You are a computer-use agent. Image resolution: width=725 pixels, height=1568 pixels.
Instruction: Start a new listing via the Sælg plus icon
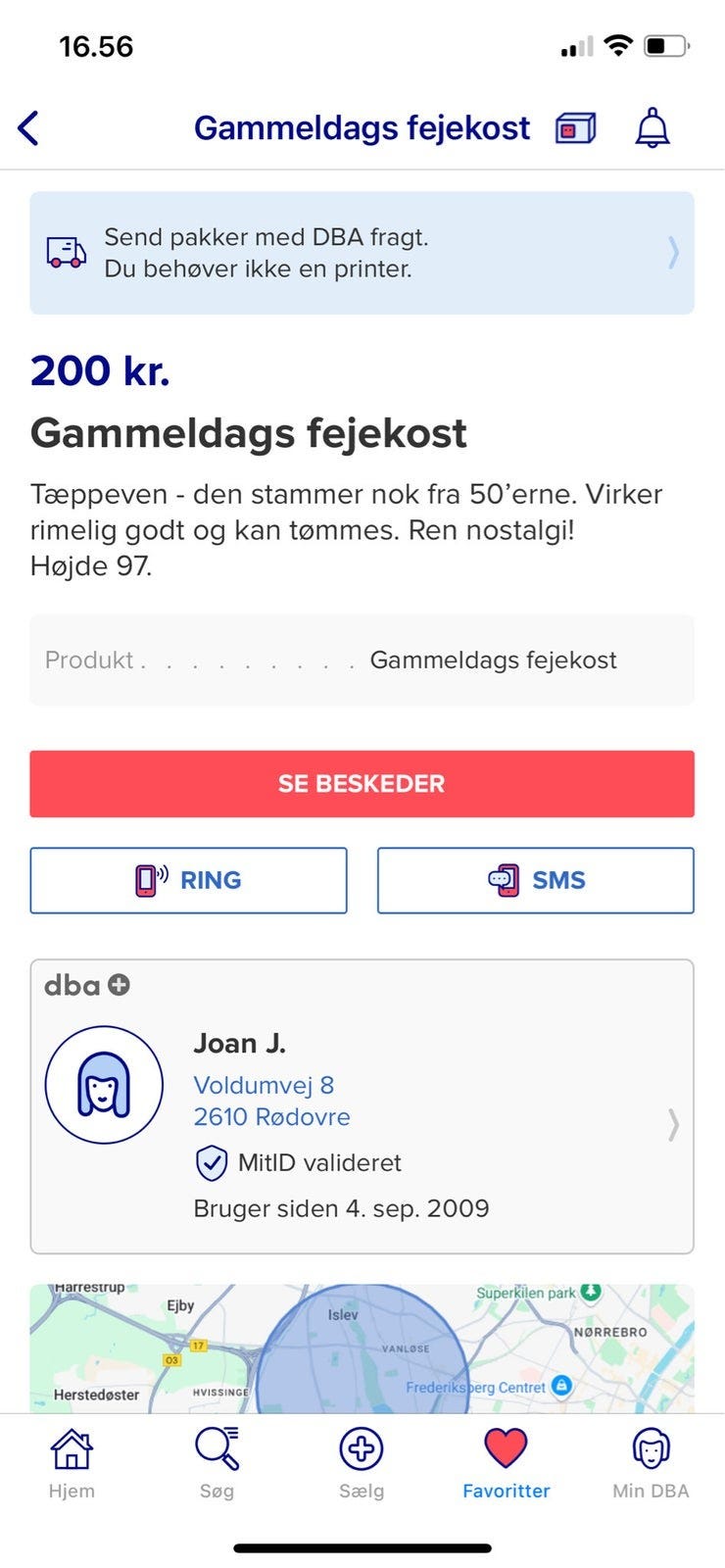point(362,1445)
